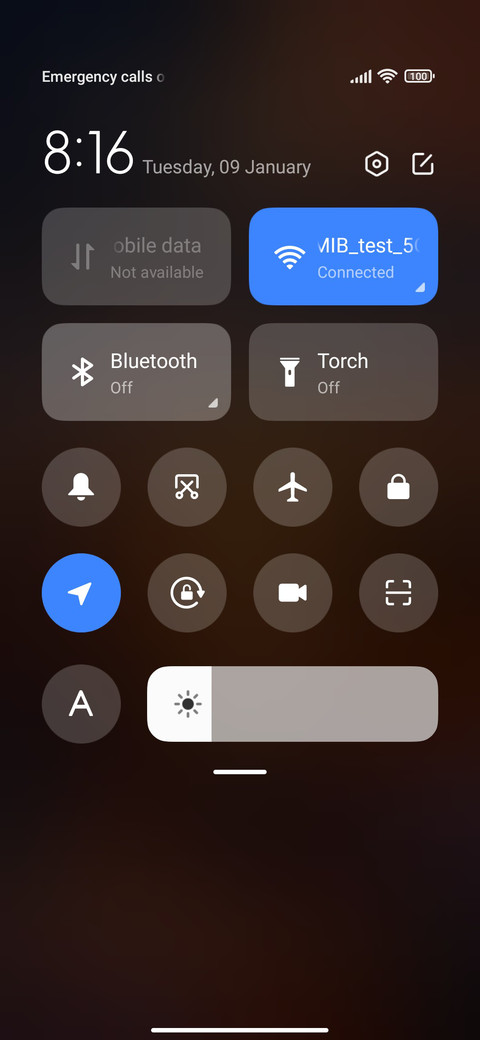Viewport: 480px width, 1040px height.
Task: Tap the Mobile data tile
Action: point(137,257)
